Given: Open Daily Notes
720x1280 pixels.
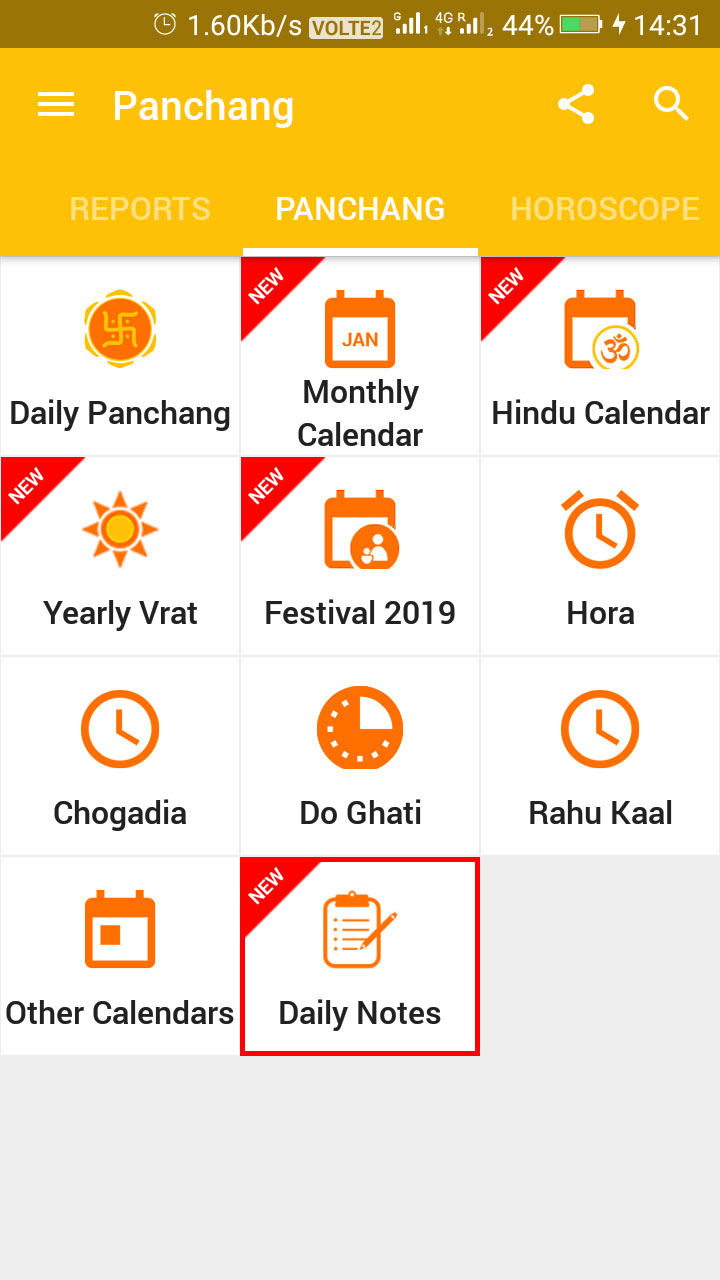Looking at the screenshot, I should [x=360, y=957].
